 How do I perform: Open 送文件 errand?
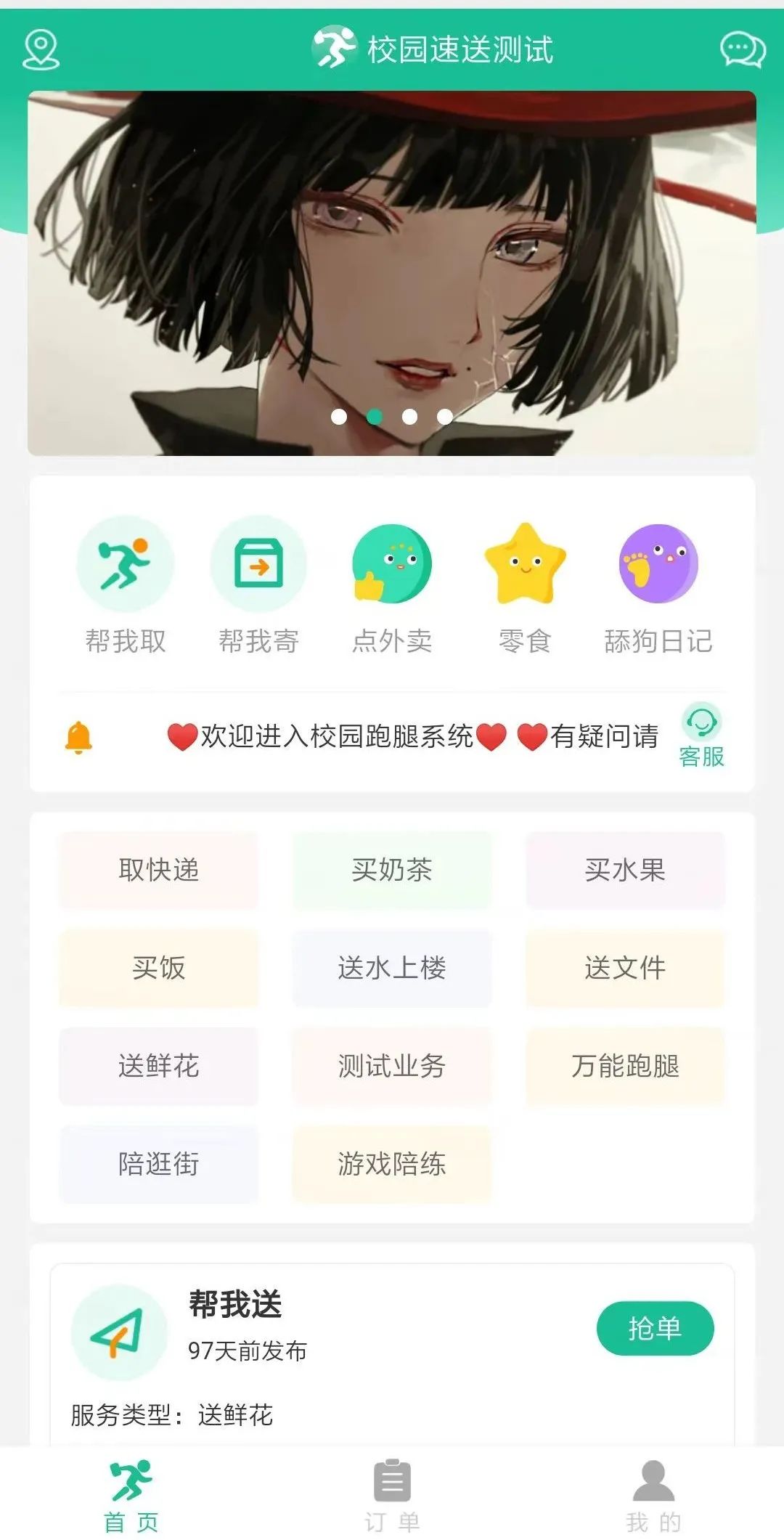(x=625, y=968)
